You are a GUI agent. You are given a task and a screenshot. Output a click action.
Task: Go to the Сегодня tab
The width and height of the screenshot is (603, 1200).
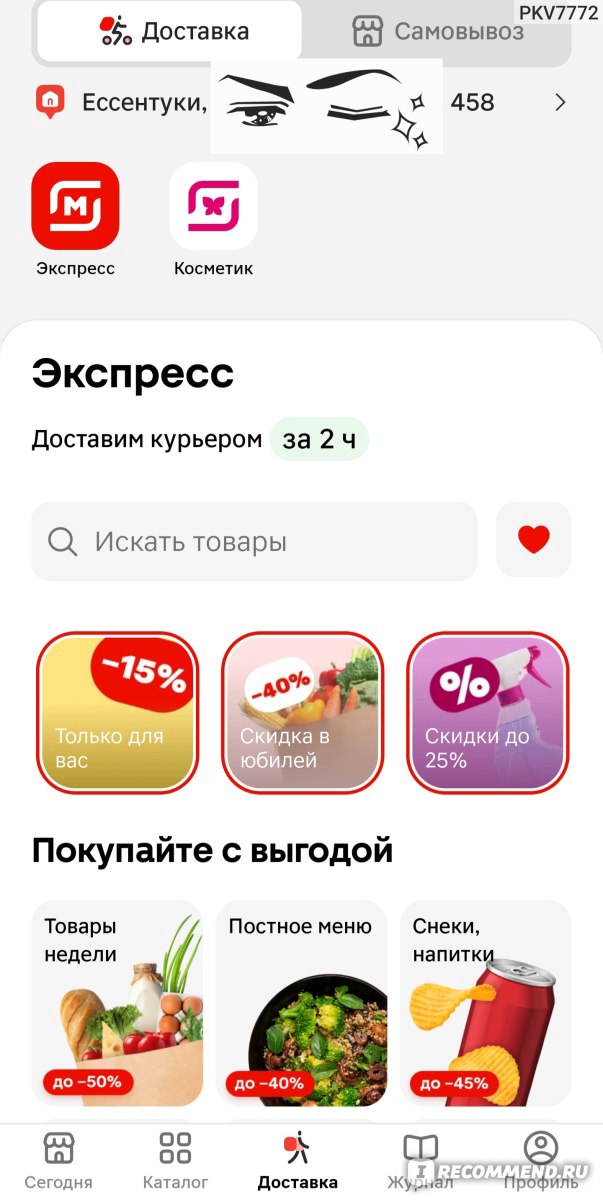[59, 1161]
